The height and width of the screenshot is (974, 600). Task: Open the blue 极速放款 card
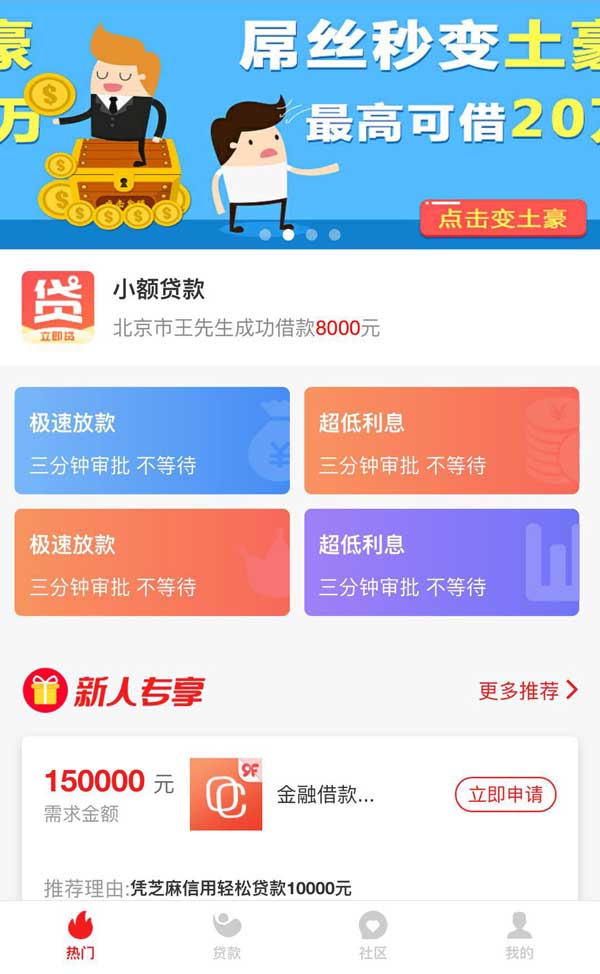click(152, 441)
